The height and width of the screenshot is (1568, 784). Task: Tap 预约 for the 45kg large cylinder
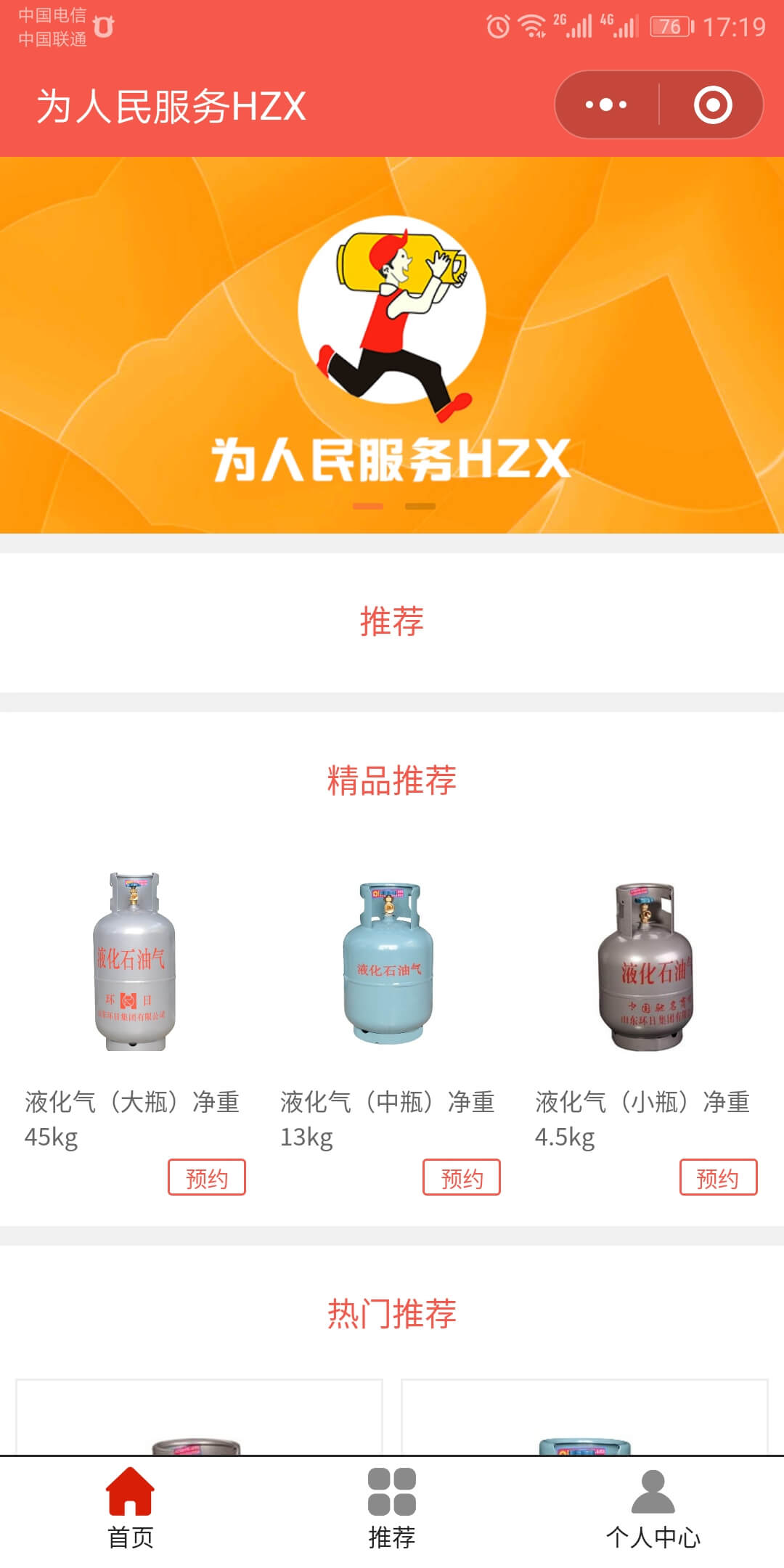point(208,1177)
